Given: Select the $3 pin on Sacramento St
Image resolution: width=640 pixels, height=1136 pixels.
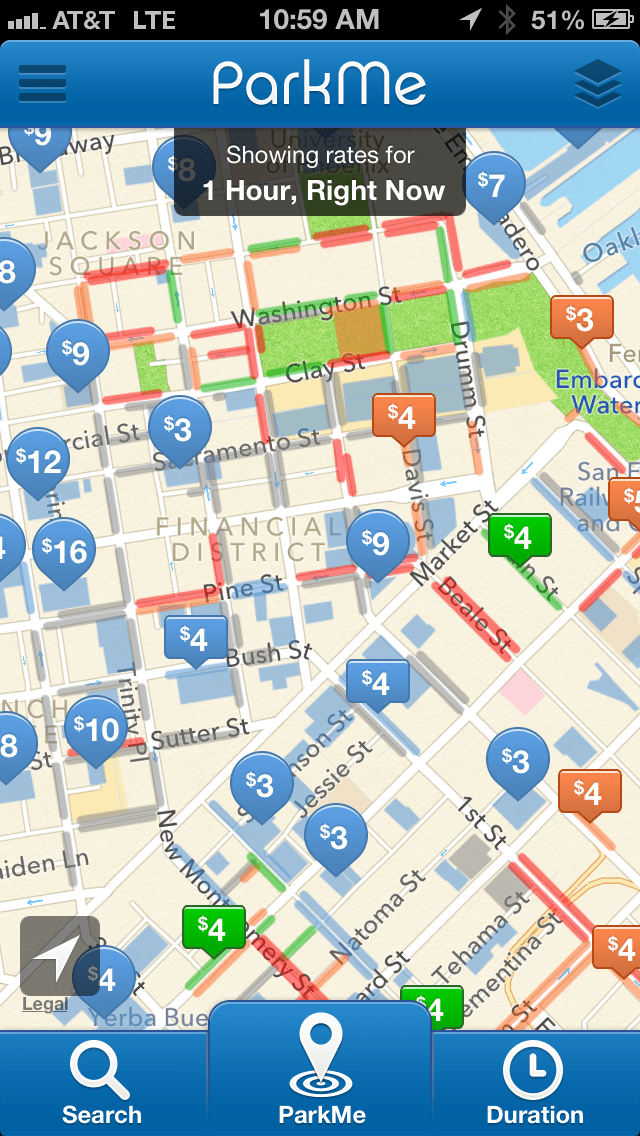Looking at the screenshot, I should [x=180, y=429].
